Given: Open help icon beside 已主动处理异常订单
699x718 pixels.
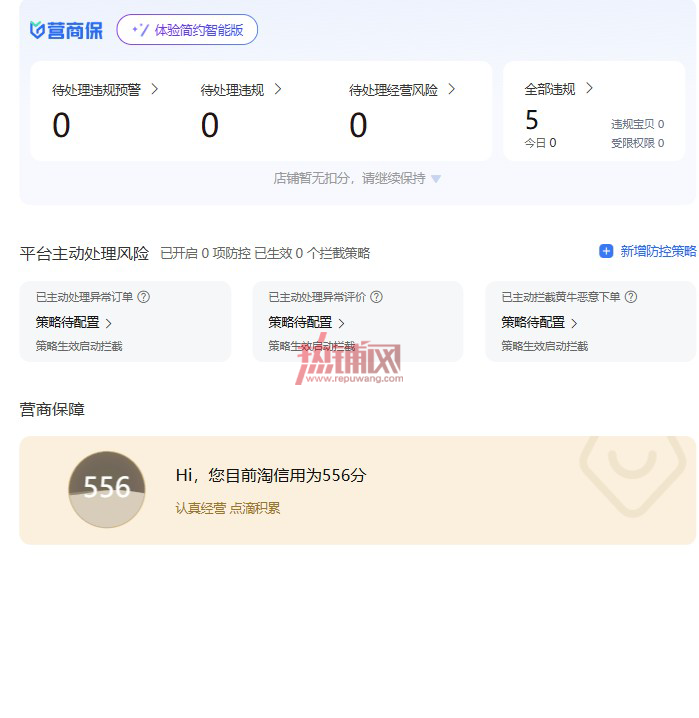Looking at the screenshot, I should [143, 297].
